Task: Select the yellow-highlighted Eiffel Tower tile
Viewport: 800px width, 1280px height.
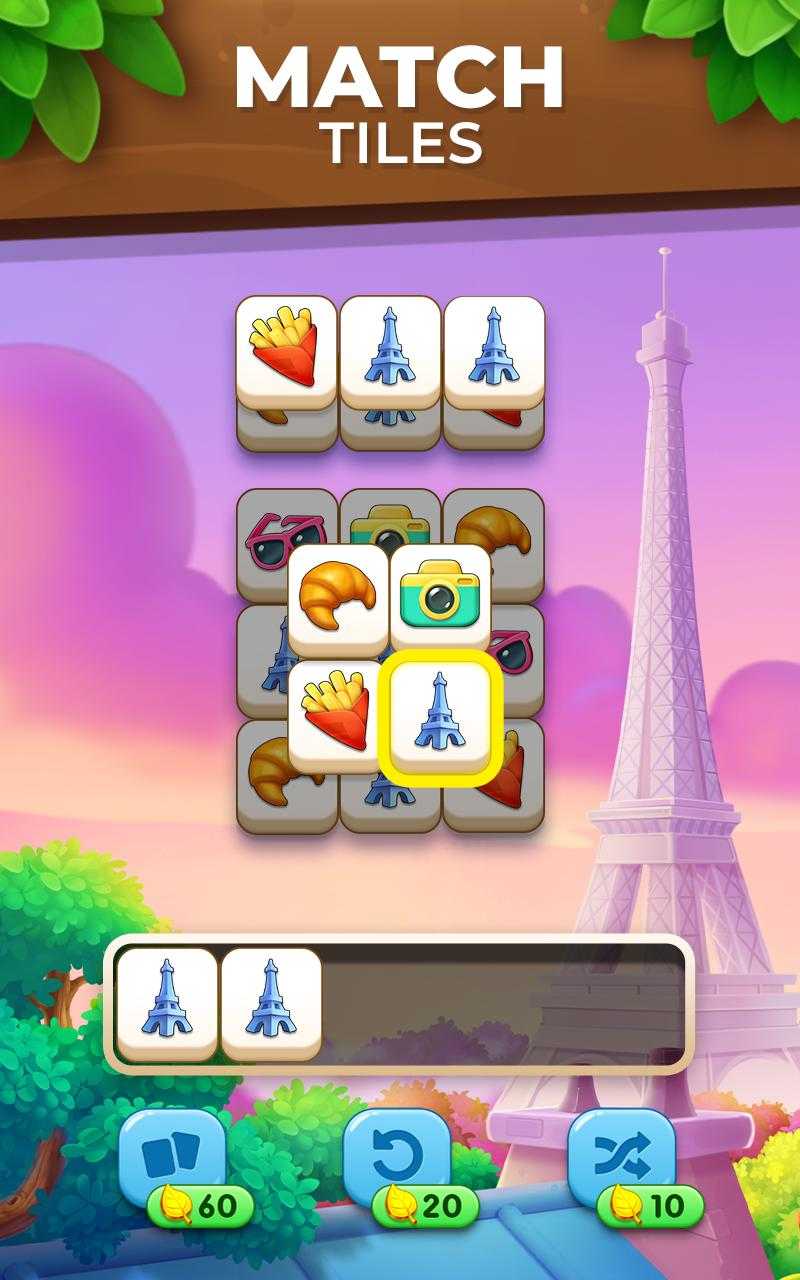Action: tap(440, 717)
